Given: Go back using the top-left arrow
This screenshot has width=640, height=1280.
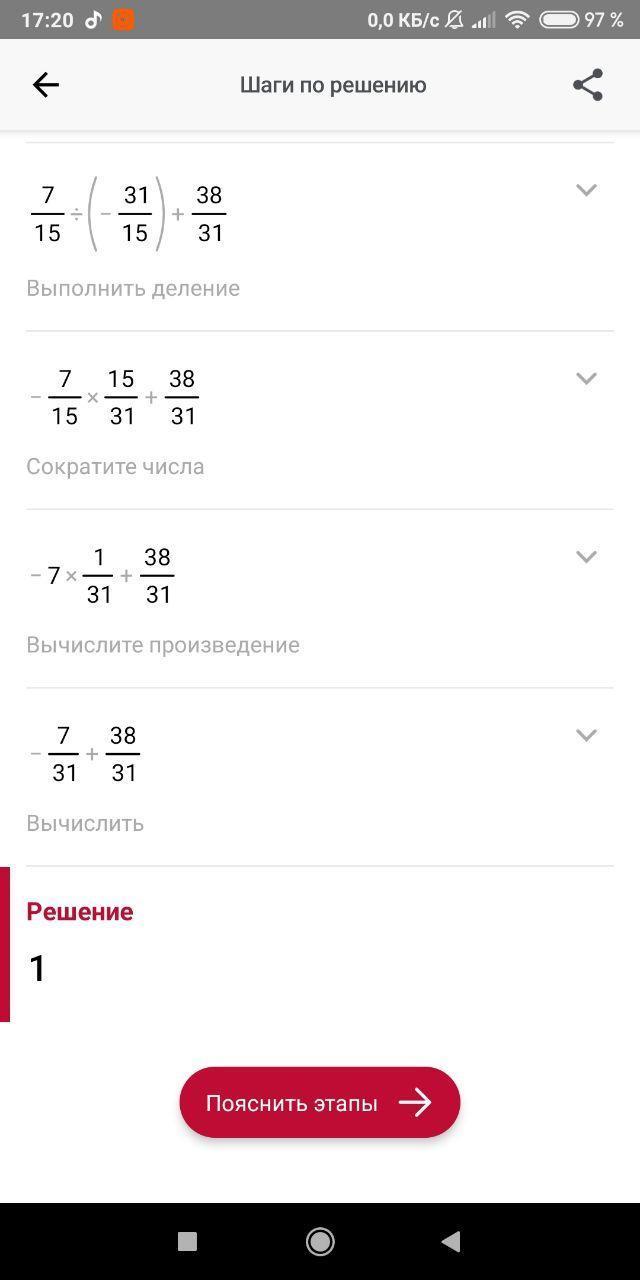Looking at the screenshot, I should [46, 85].
